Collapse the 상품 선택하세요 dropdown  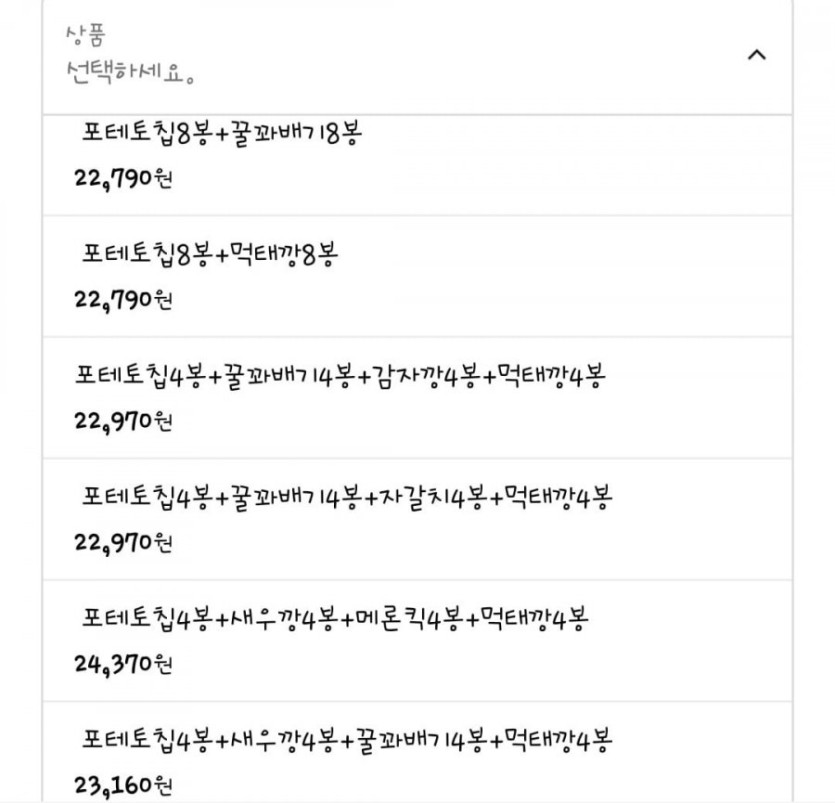pyautogui.click(x=756, y=55)
